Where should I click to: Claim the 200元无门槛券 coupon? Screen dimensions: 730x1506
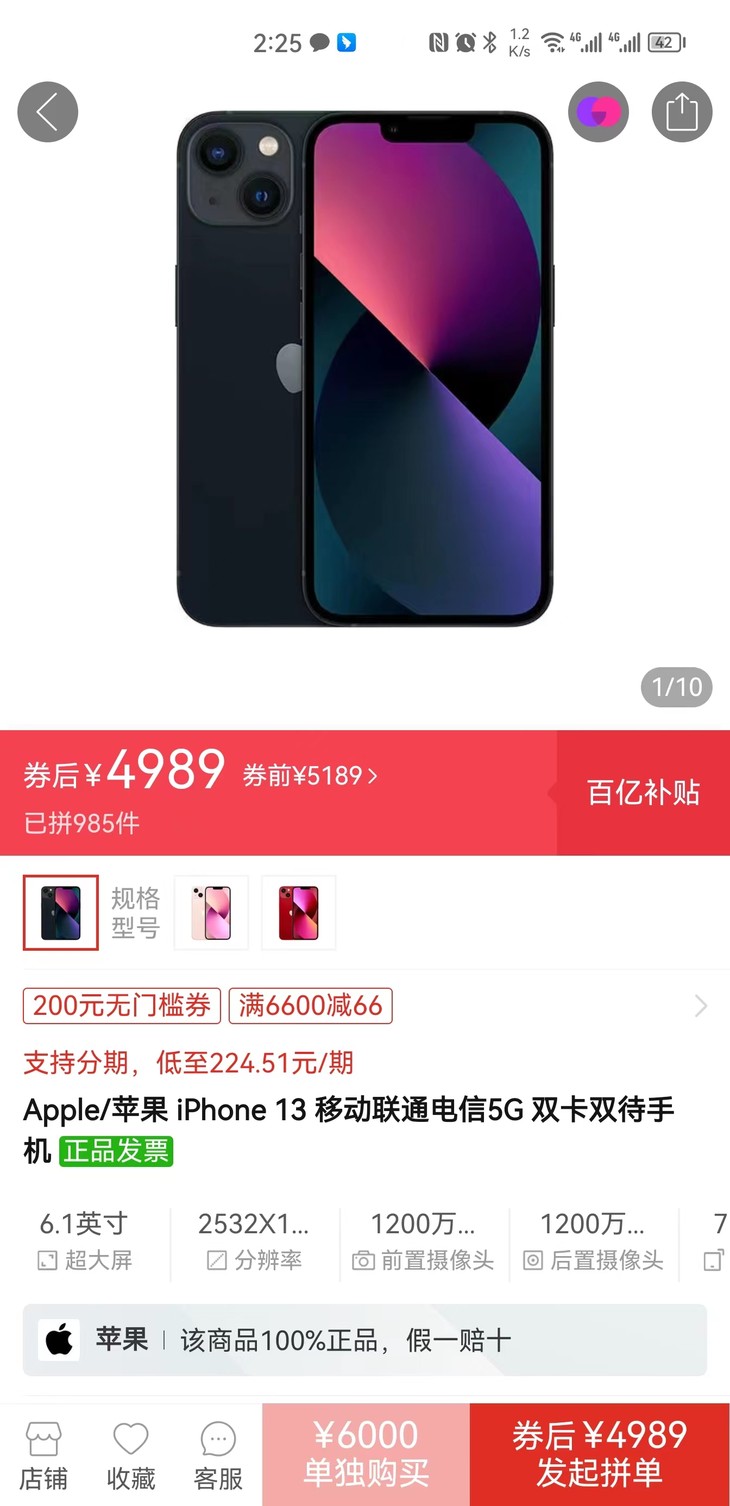(121, 1005)
